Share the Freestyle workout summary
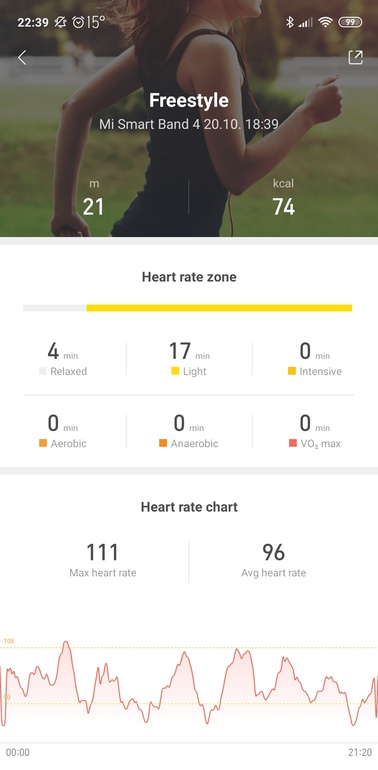Image resolution: width=378 pixels, height=770 pixels. tap(355, 57)
